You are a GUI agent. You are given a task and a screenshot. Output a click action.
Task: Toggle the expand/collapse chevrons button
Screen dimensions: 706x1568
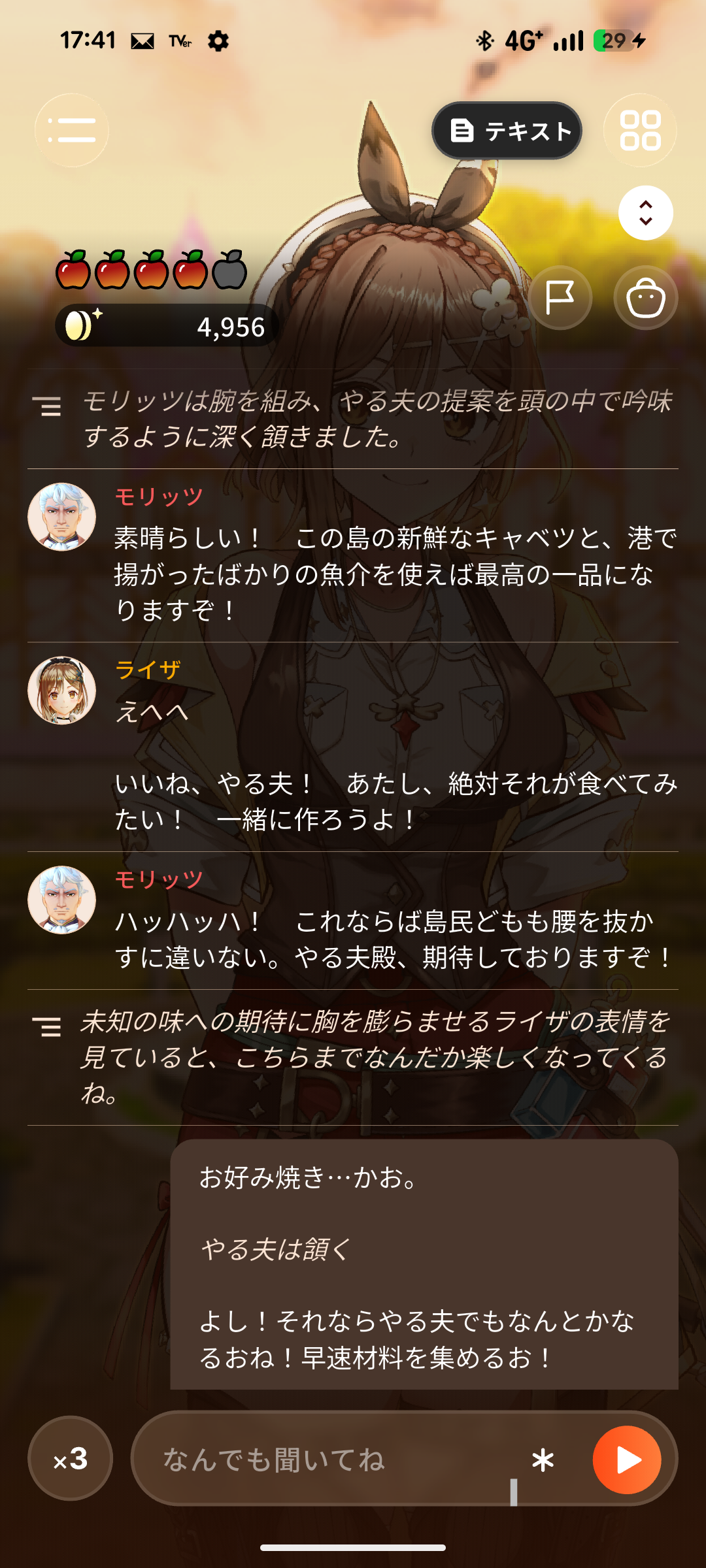point(646,213)
